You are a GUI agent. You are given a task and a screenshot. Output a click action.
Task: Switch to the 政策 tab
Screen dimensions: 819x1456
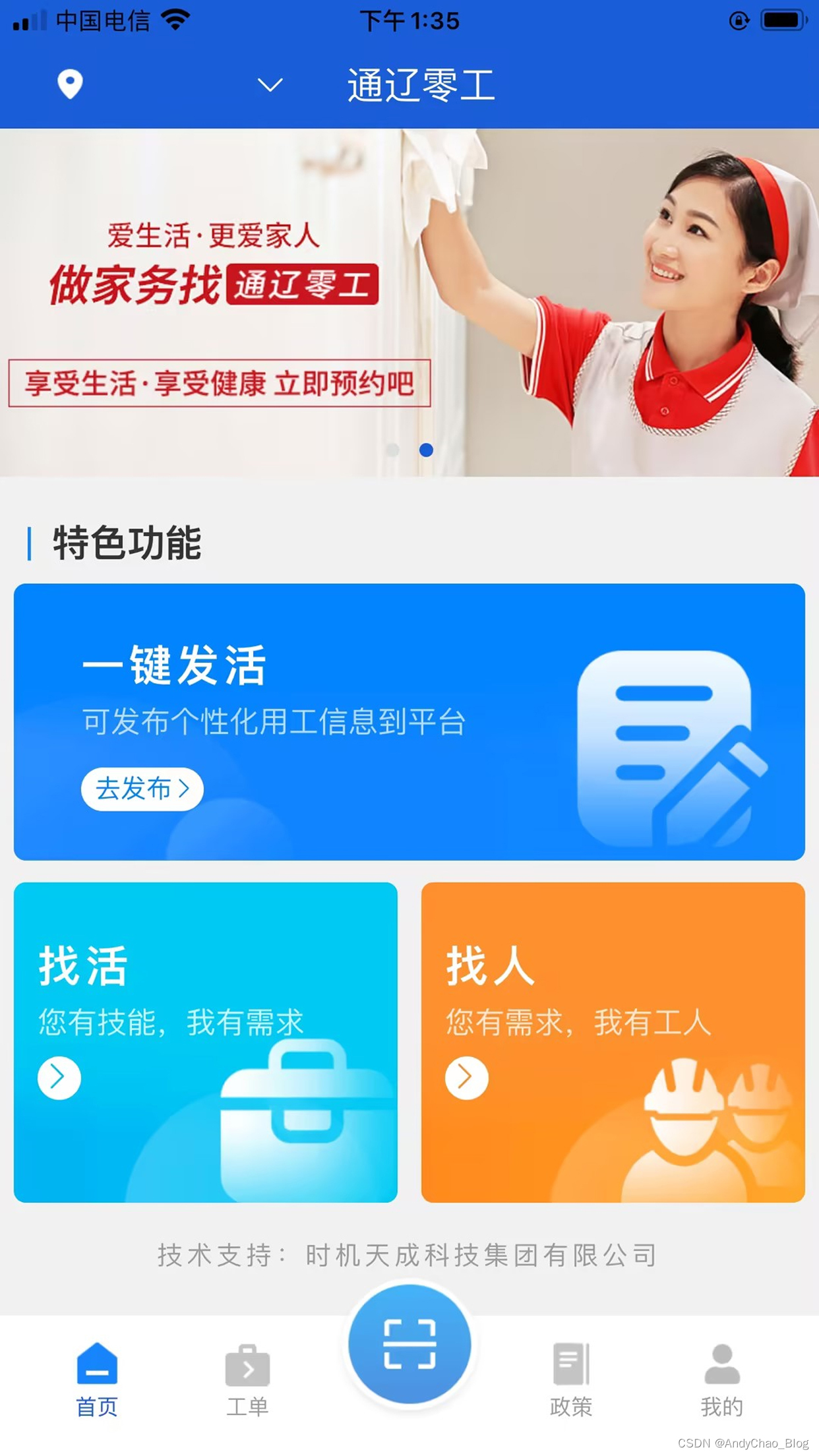tap(571, 1380)
